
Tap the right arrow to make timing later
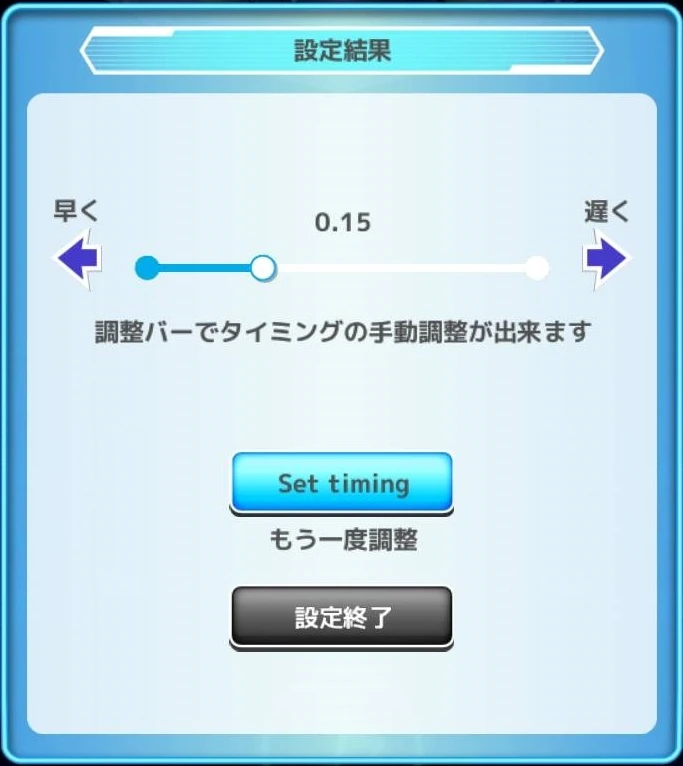(606, 260)
